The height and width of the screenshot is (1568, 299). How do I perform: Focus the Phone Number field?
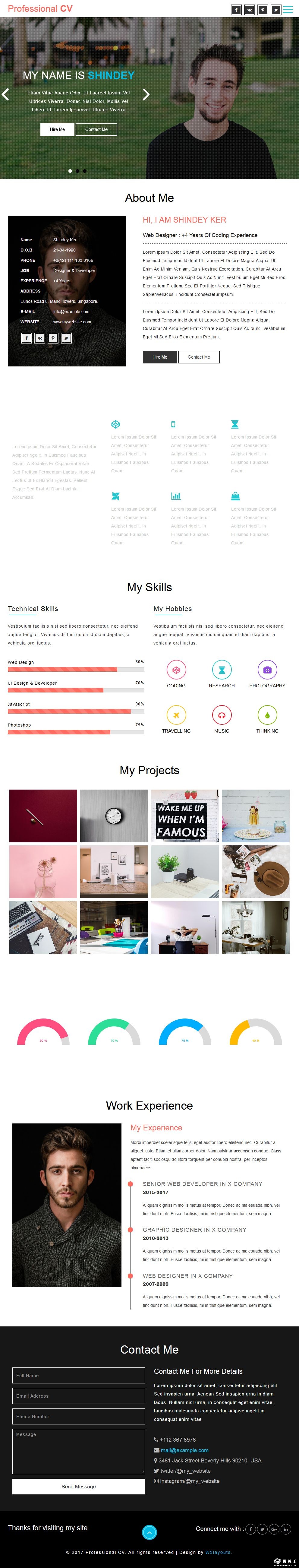click(x=78, y=1416)
